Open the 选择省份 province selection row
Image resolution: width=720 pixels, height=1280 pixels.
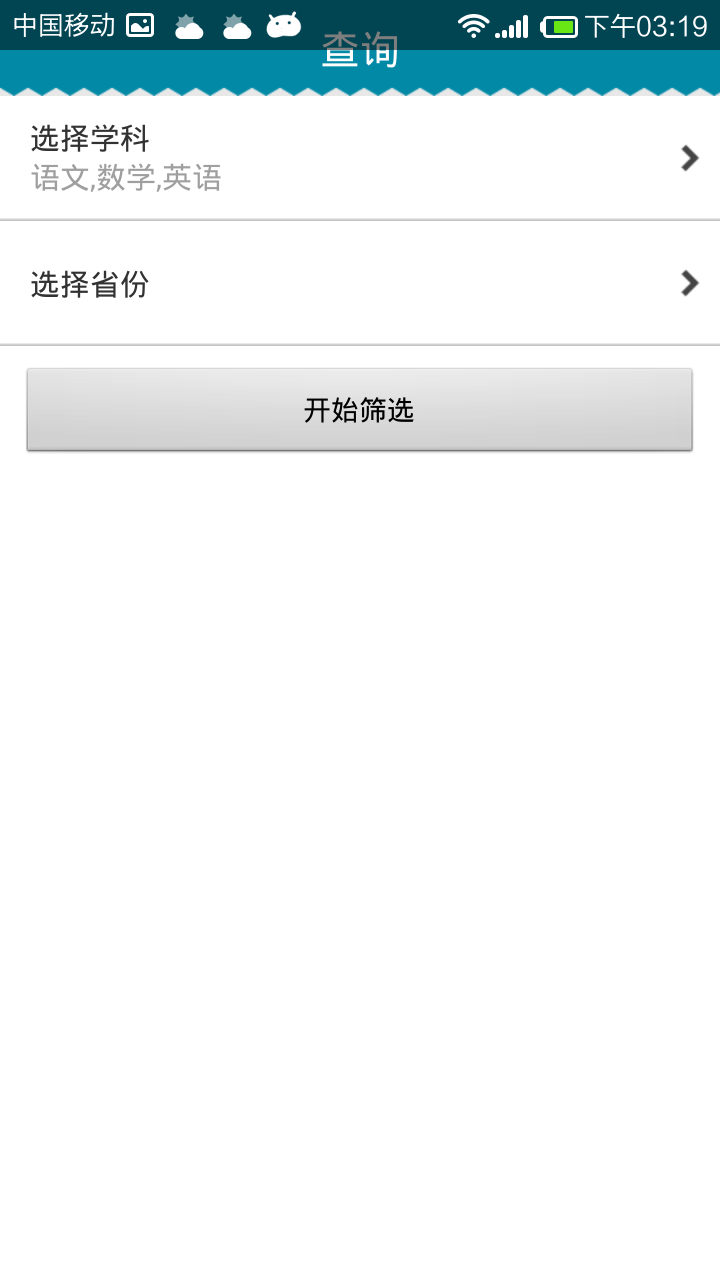pos(360,284)
